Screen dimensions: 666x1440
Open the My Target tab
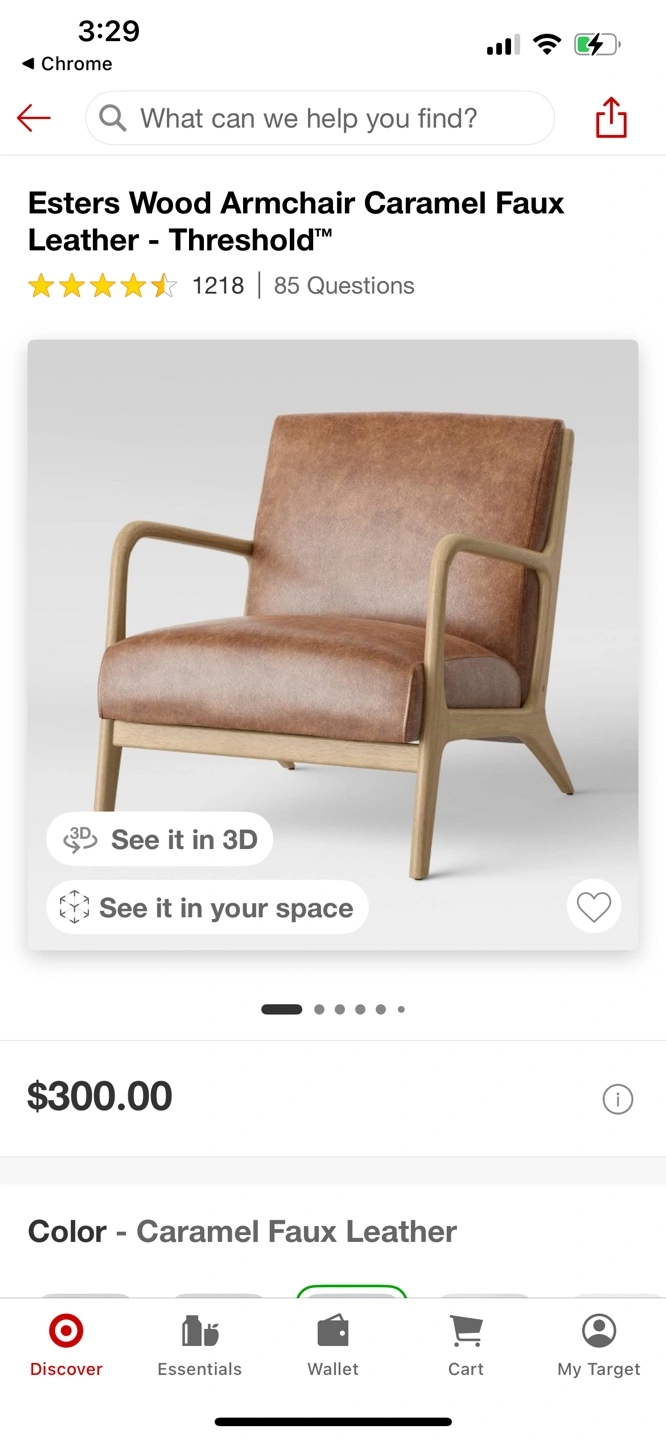pyautogui.click(x=599, y=1346)
